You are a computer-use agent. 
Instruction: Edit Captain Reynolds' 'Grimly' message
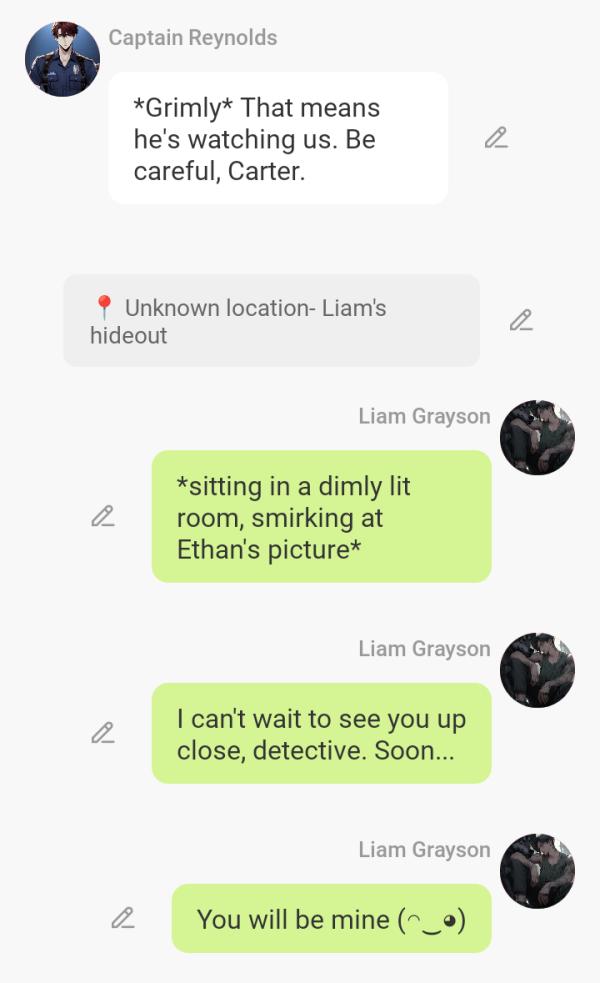click(x=496, y=139)
